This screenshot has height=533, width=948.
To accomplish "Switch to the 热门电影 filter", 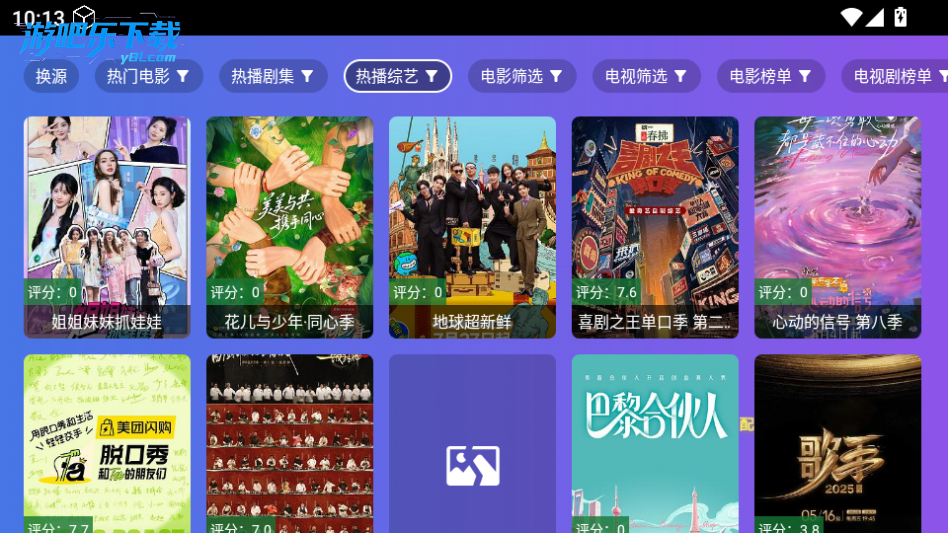I will pos(148,76).
